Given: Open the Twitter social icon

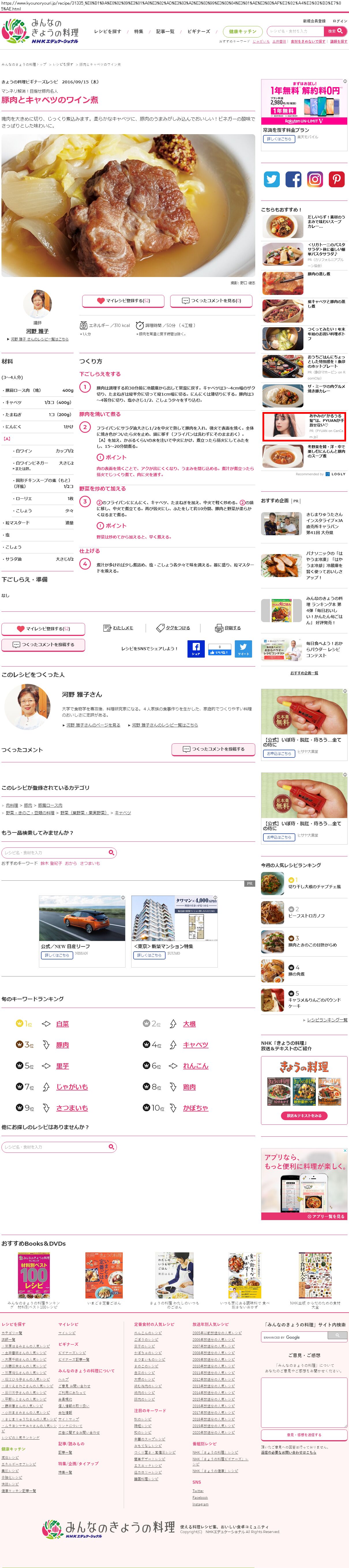Looking at the screenshot, I should [x=272, y=179].
